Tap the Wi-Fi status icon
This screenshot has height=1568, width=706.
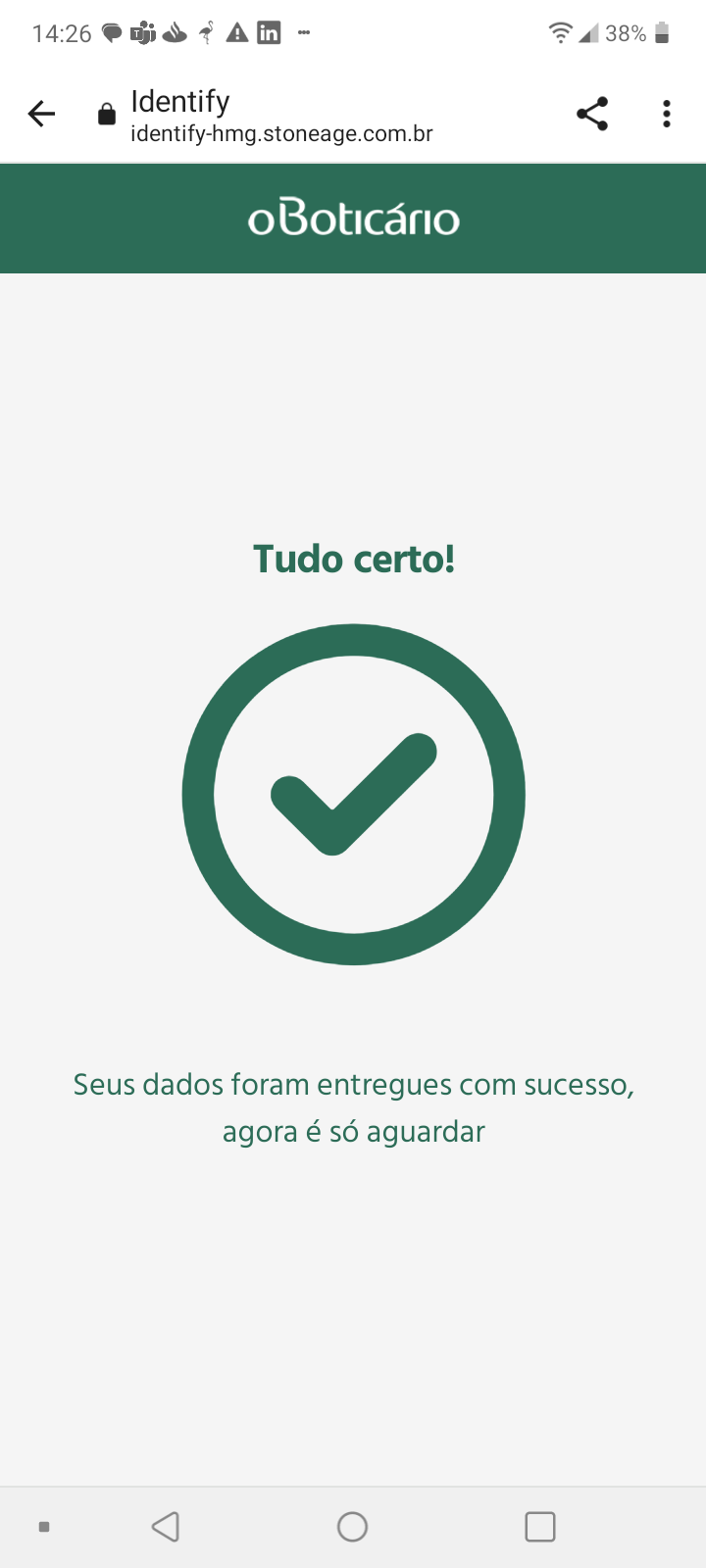[x=559, y=32]
